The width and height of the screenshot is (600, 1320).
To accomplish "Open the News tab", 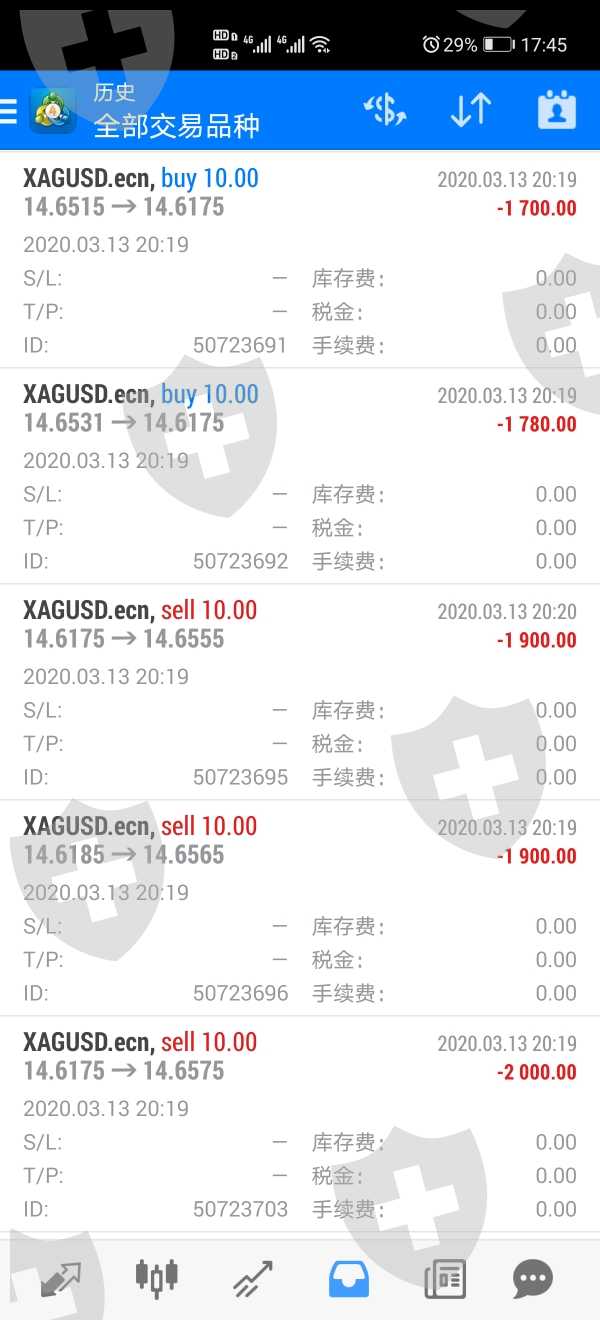I will [x=444, y=1277].
